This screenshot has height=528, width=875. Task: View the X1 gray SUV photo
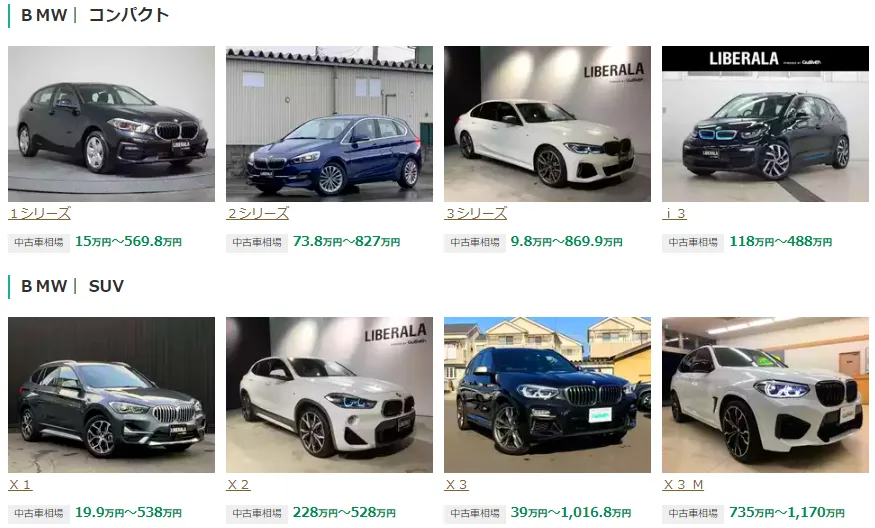click(x=111, y=395)
